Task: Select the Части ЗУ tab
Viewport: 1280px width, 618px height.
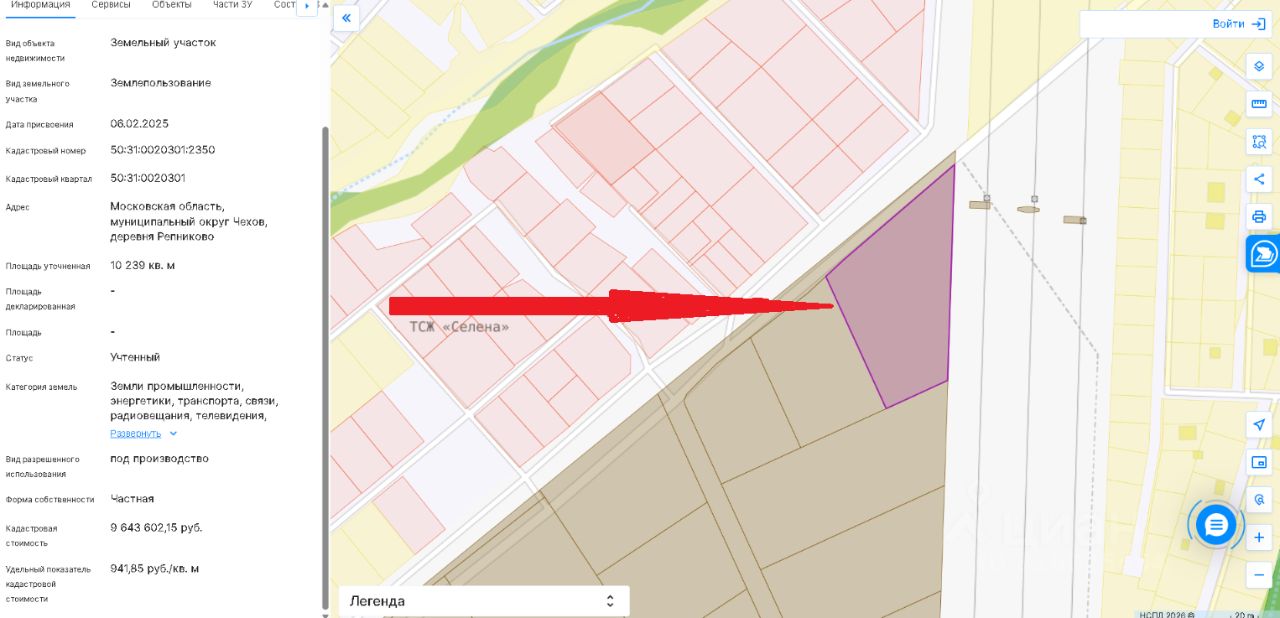Action: [233, 5]
